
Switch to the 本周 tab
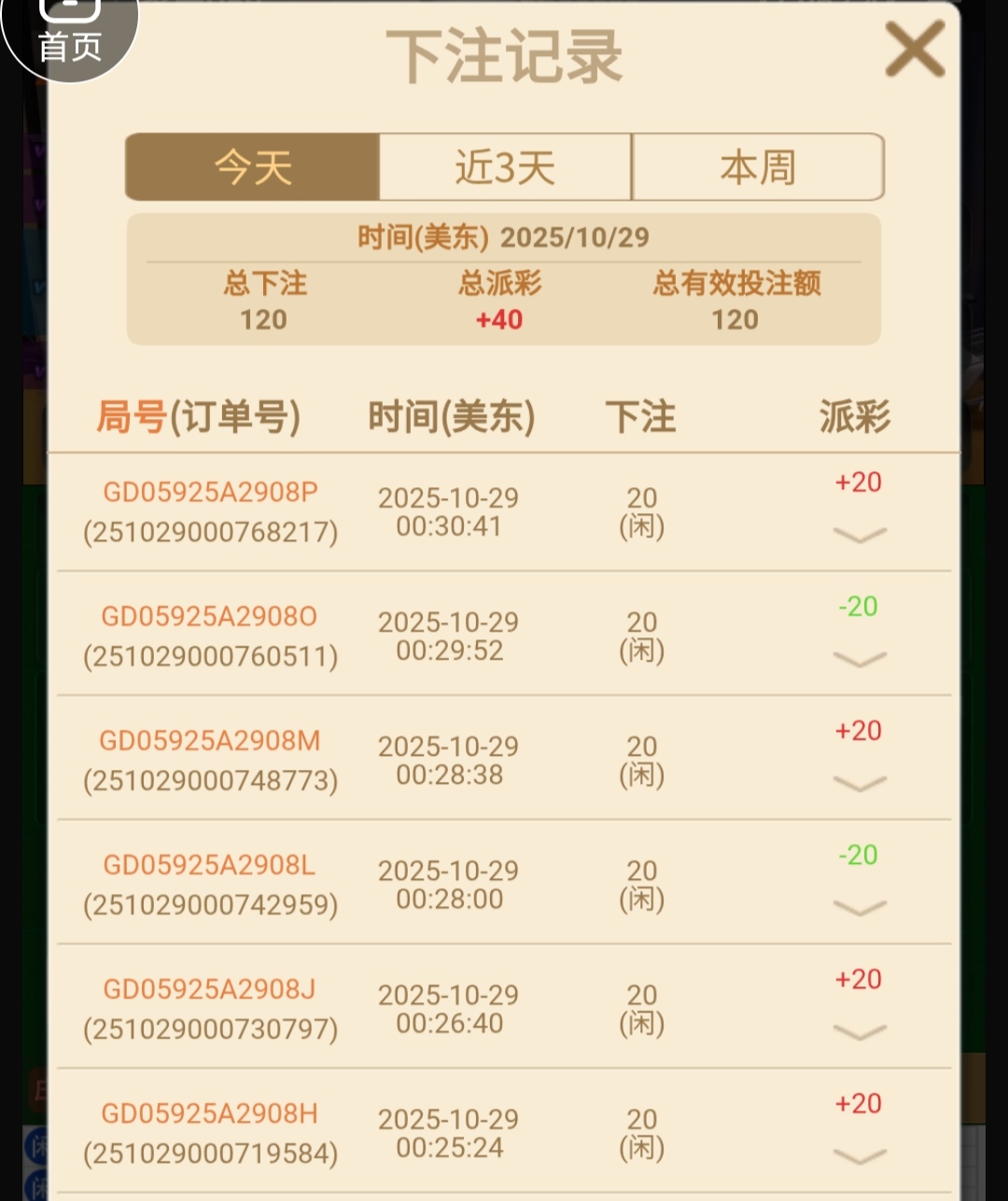pyautogui.click(x=757, y=167)
